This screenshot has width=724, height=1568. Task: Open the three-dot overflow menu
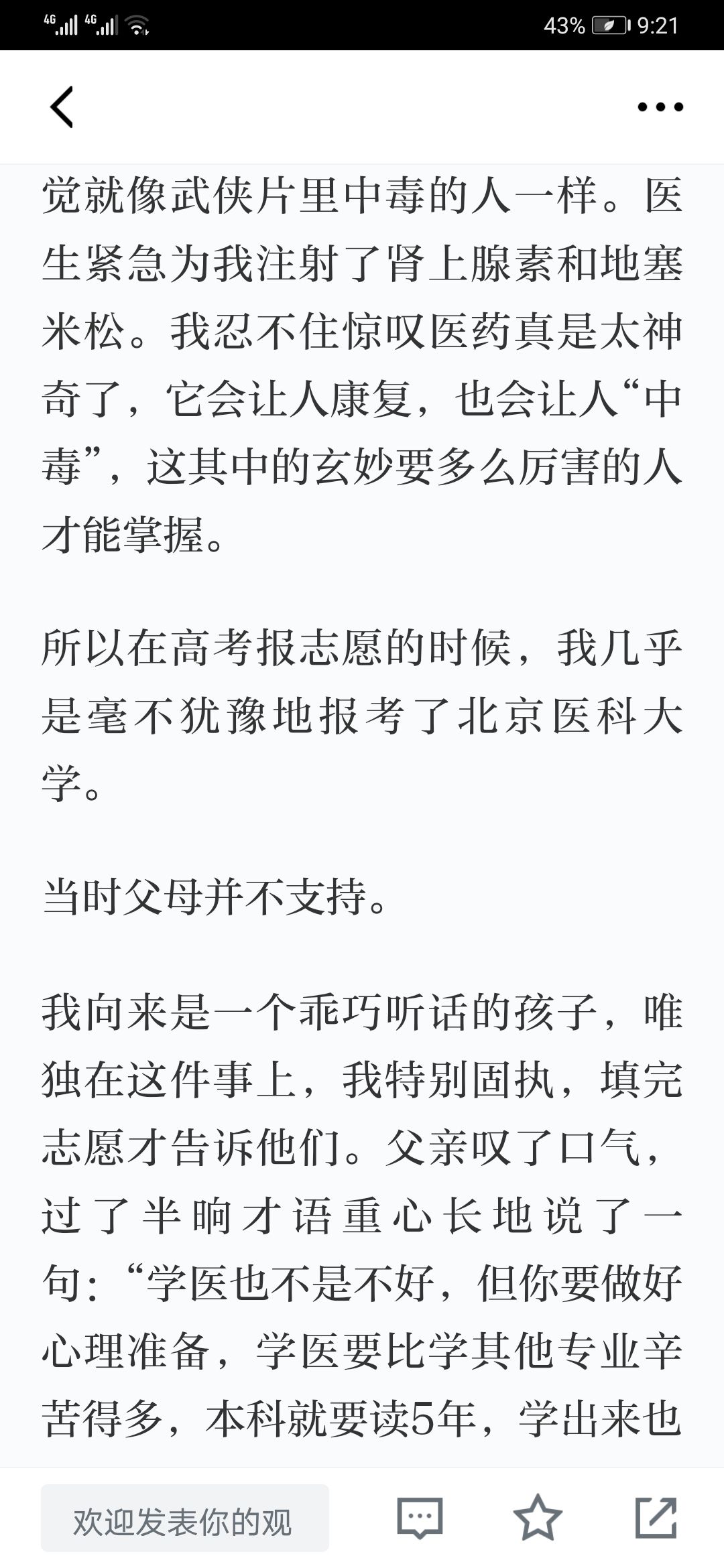click(x=660, y=107)
